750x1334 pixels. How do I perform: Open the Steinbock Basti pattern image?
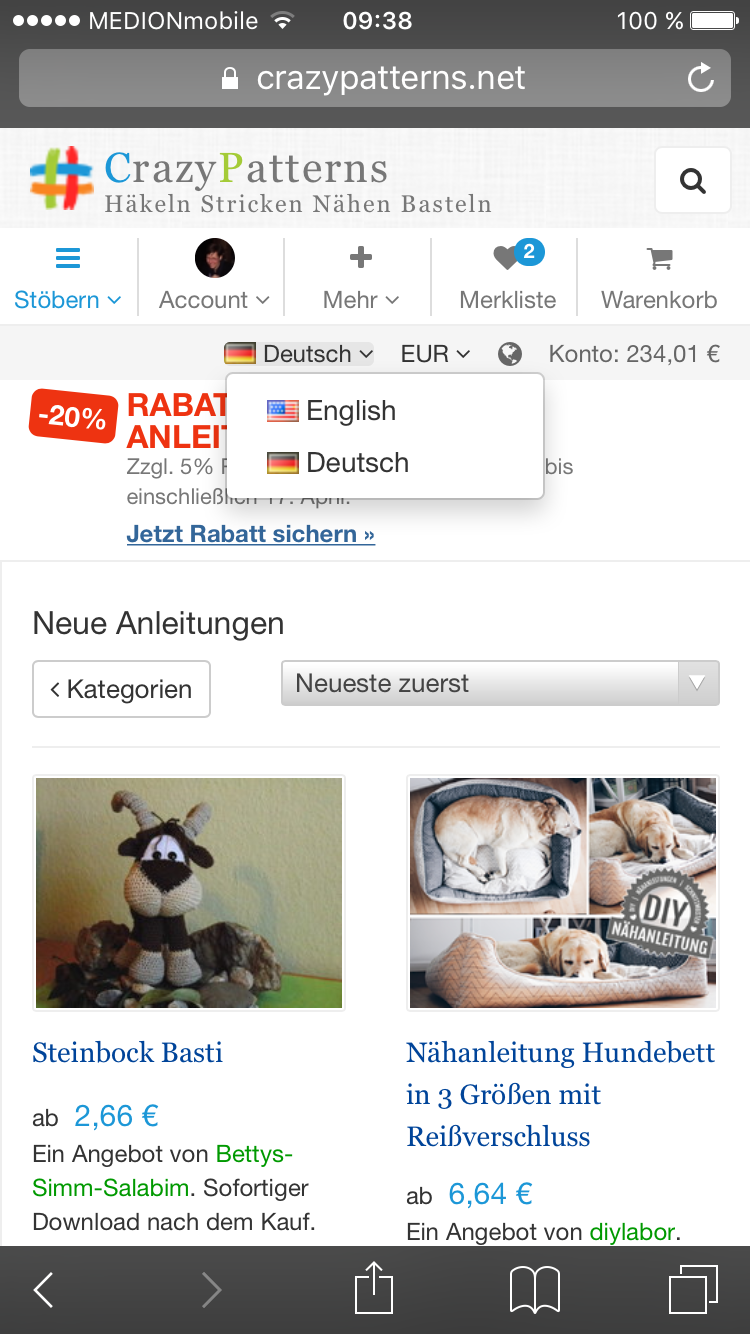pyautogui.click(x=189, y=893)
